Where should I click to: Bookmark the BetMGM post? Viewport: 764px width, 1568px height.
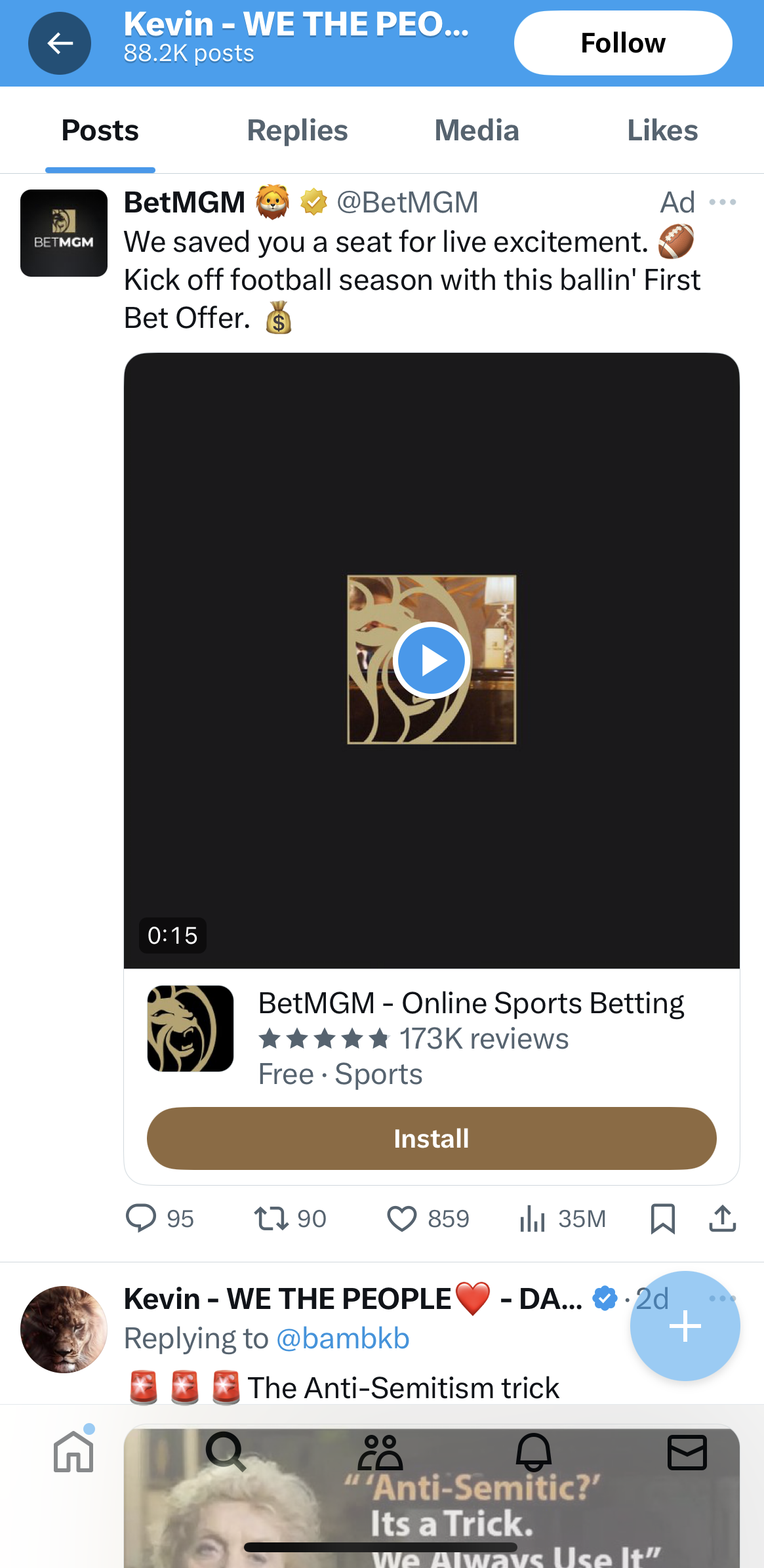pyautogui.click(x=664, y=1218)
